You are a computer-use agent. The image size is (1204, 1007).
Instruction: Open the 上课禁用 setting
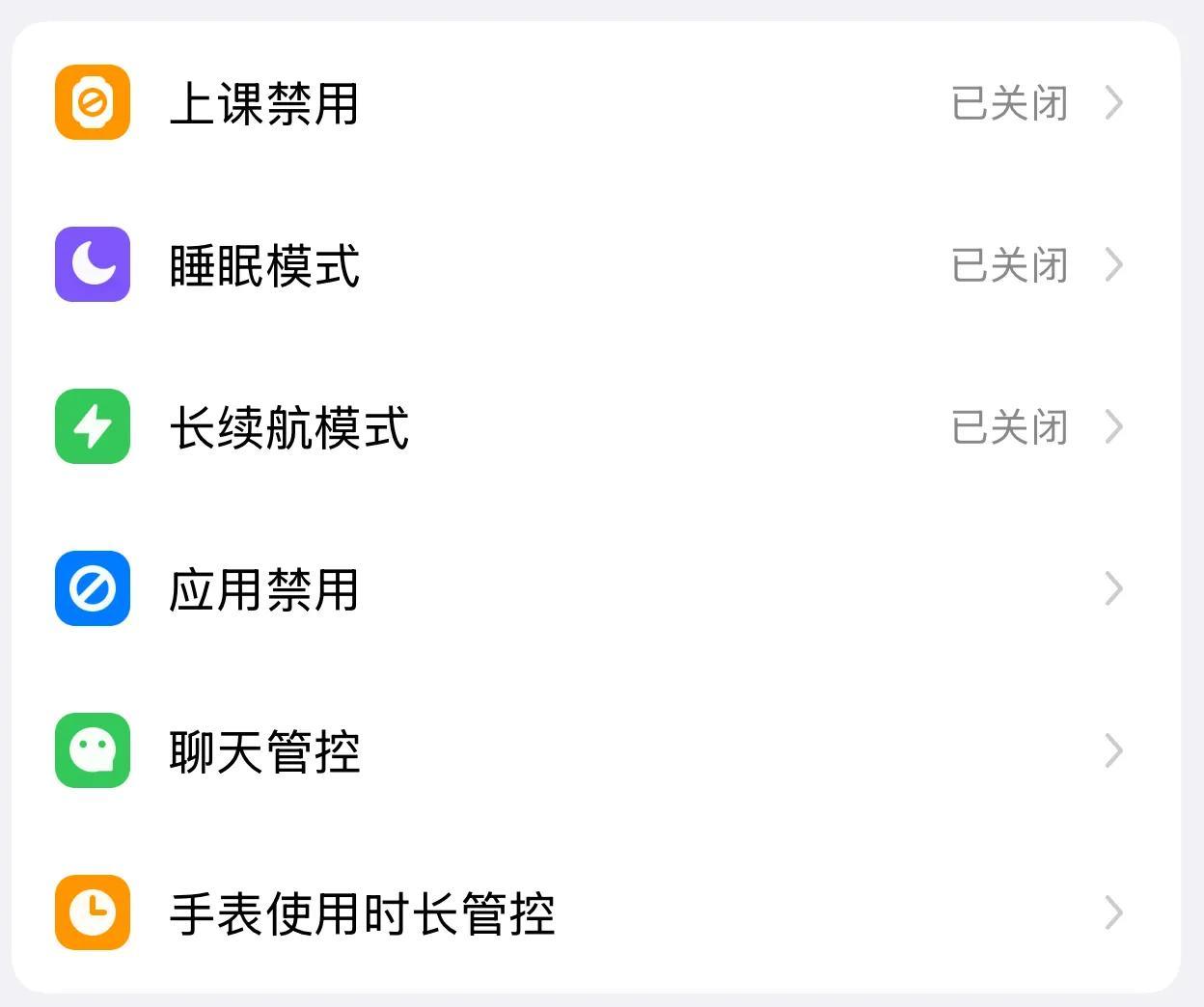[264, 103]
